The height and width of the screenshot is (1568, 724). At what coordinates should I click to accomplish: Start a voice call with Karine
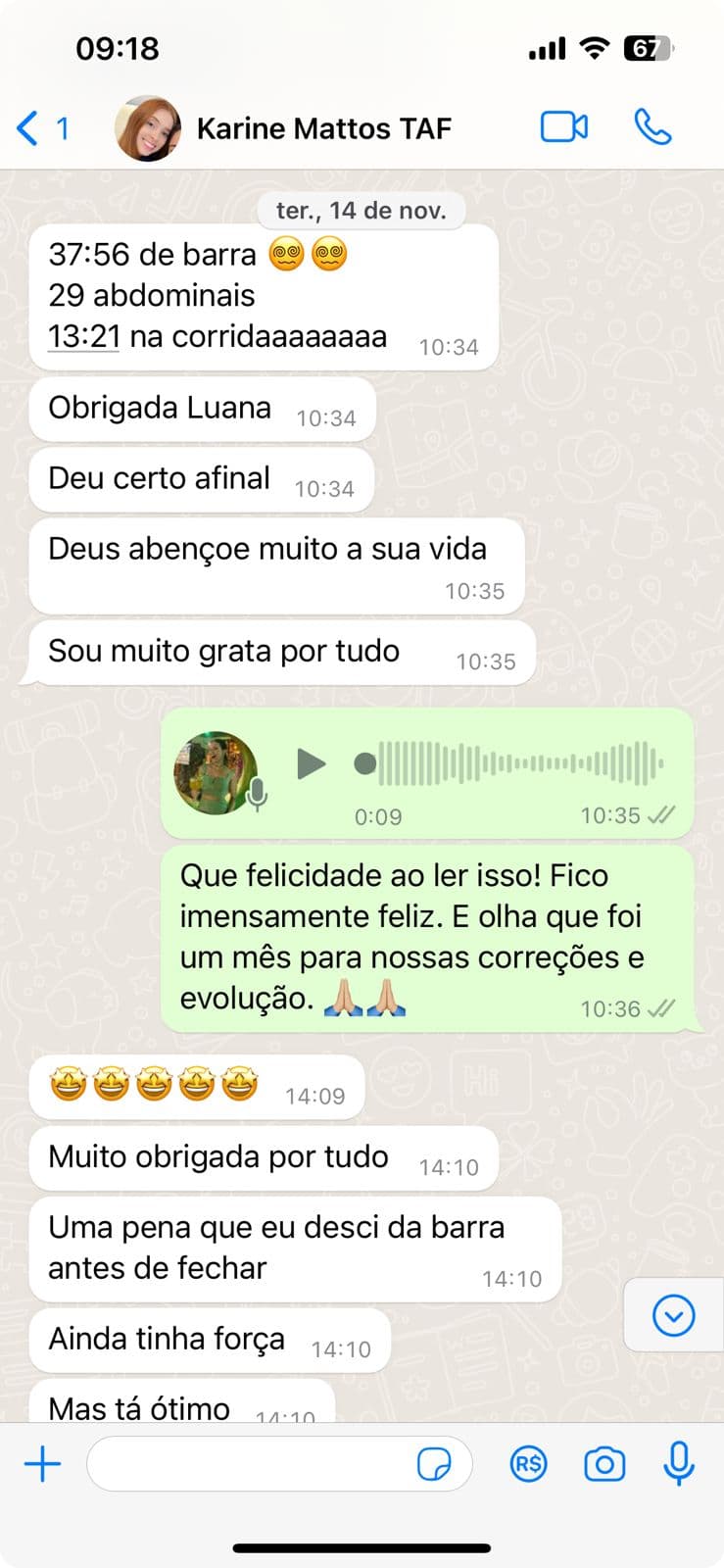(652, 126)
